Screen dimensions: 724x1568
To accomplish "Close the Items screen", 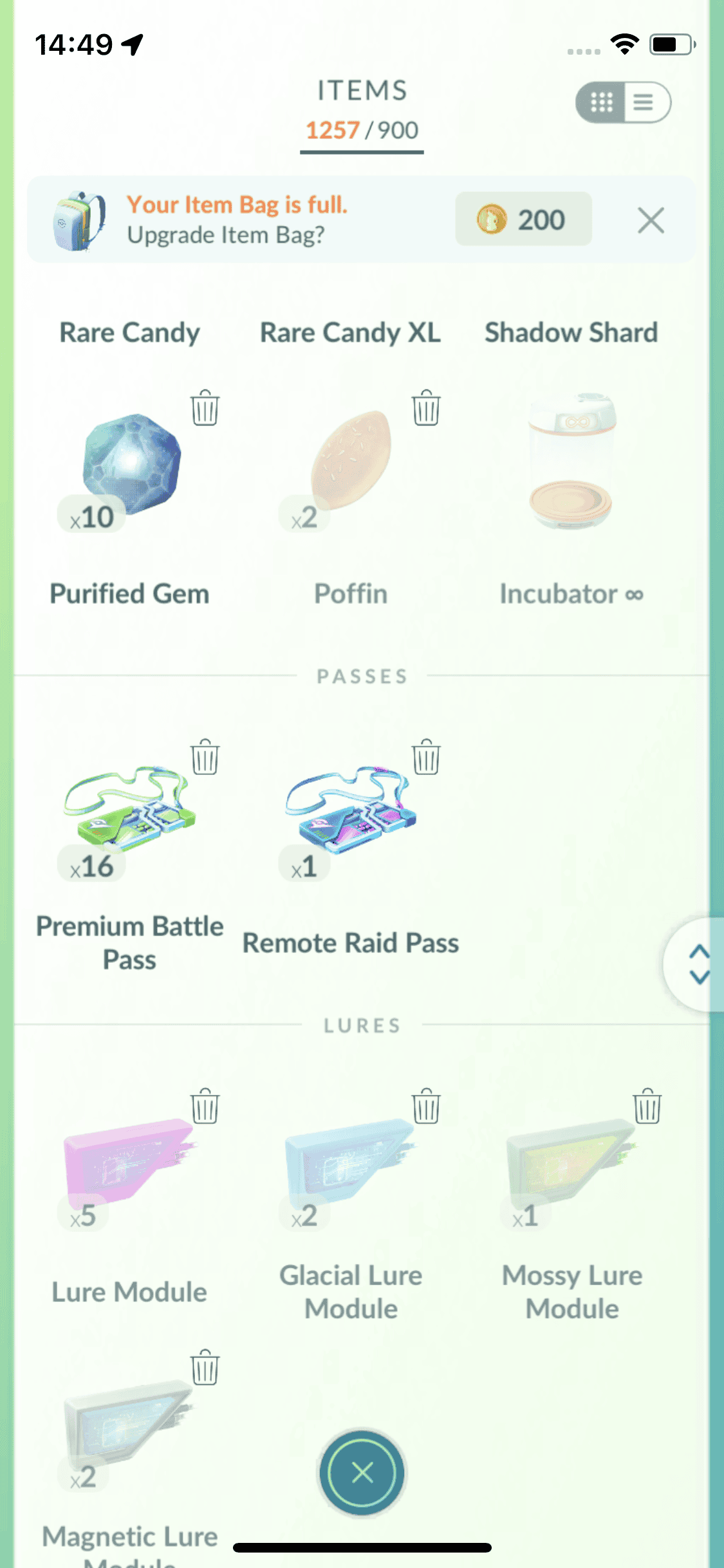I will 362,1472.
